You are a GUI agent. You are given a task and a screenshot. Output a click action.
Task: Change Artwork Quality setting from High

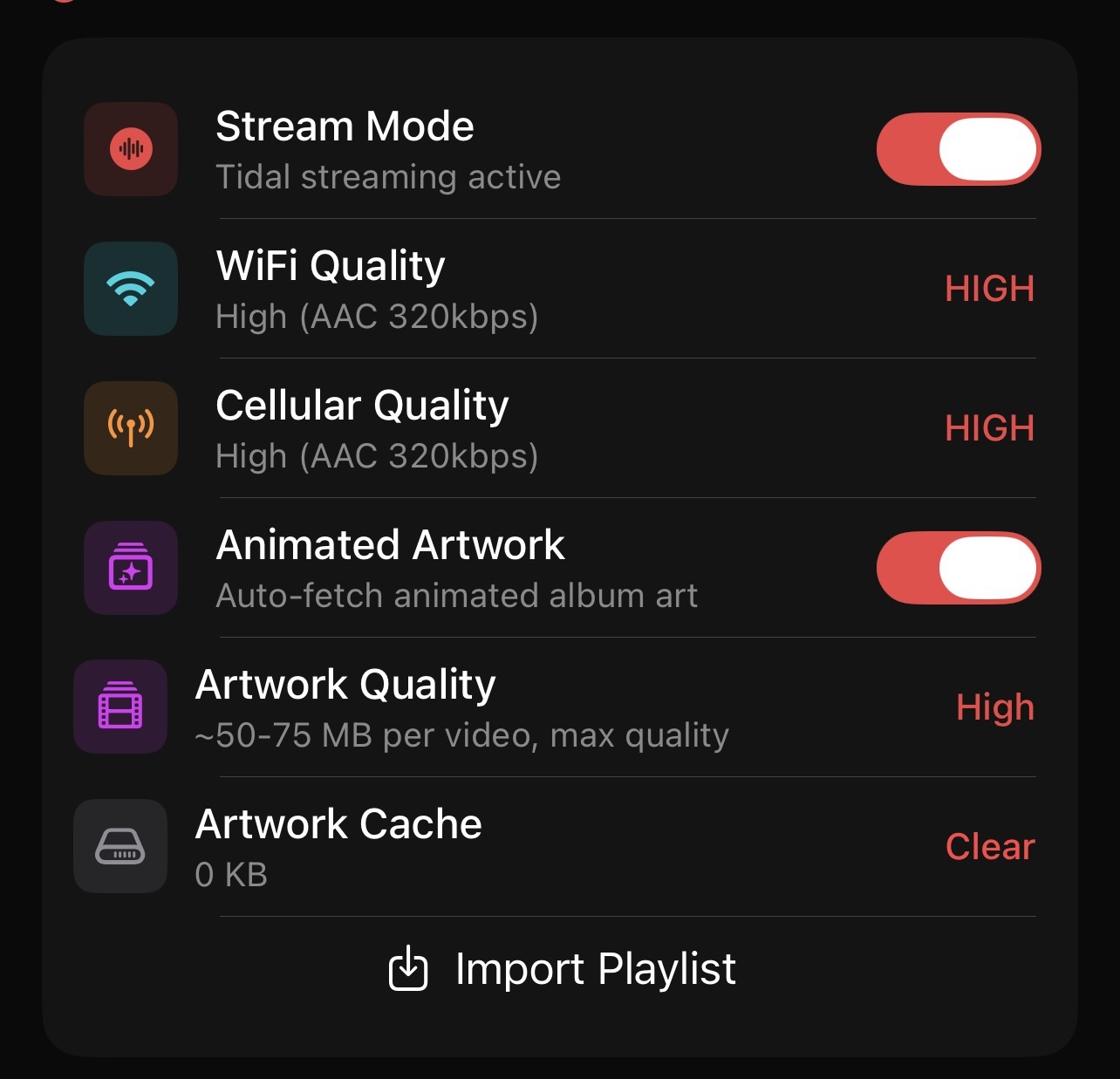coord(994,707)
